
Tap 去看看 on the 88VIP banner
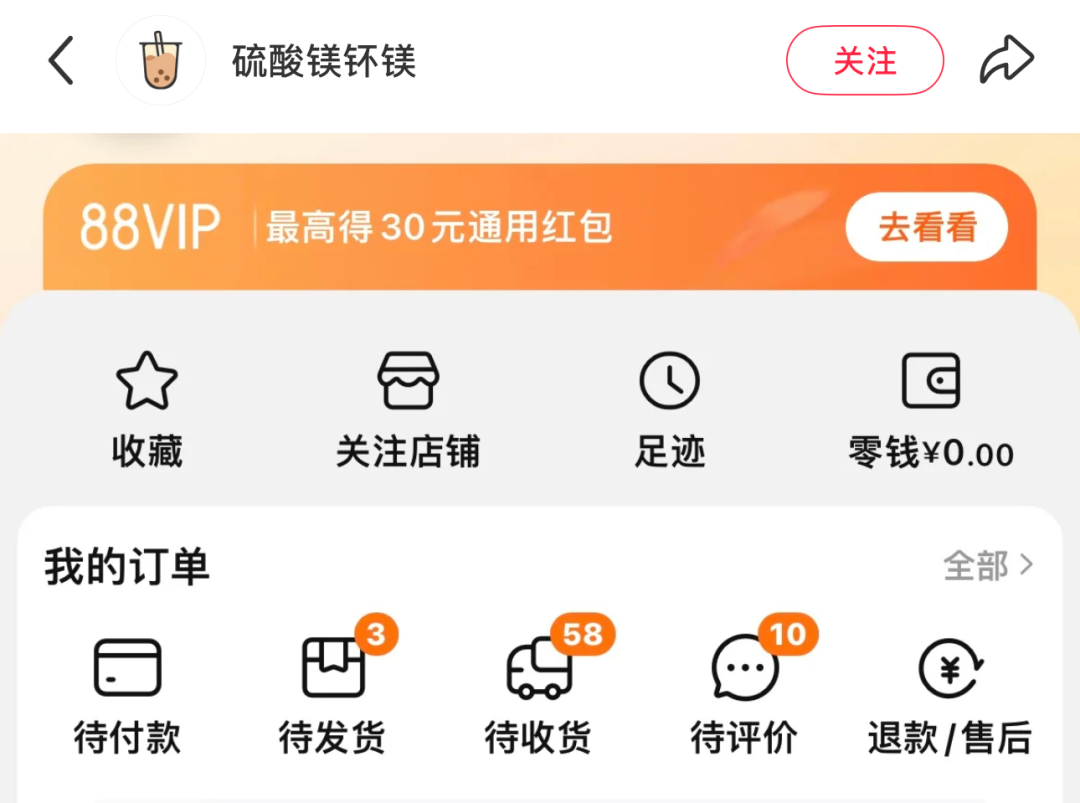926,228
